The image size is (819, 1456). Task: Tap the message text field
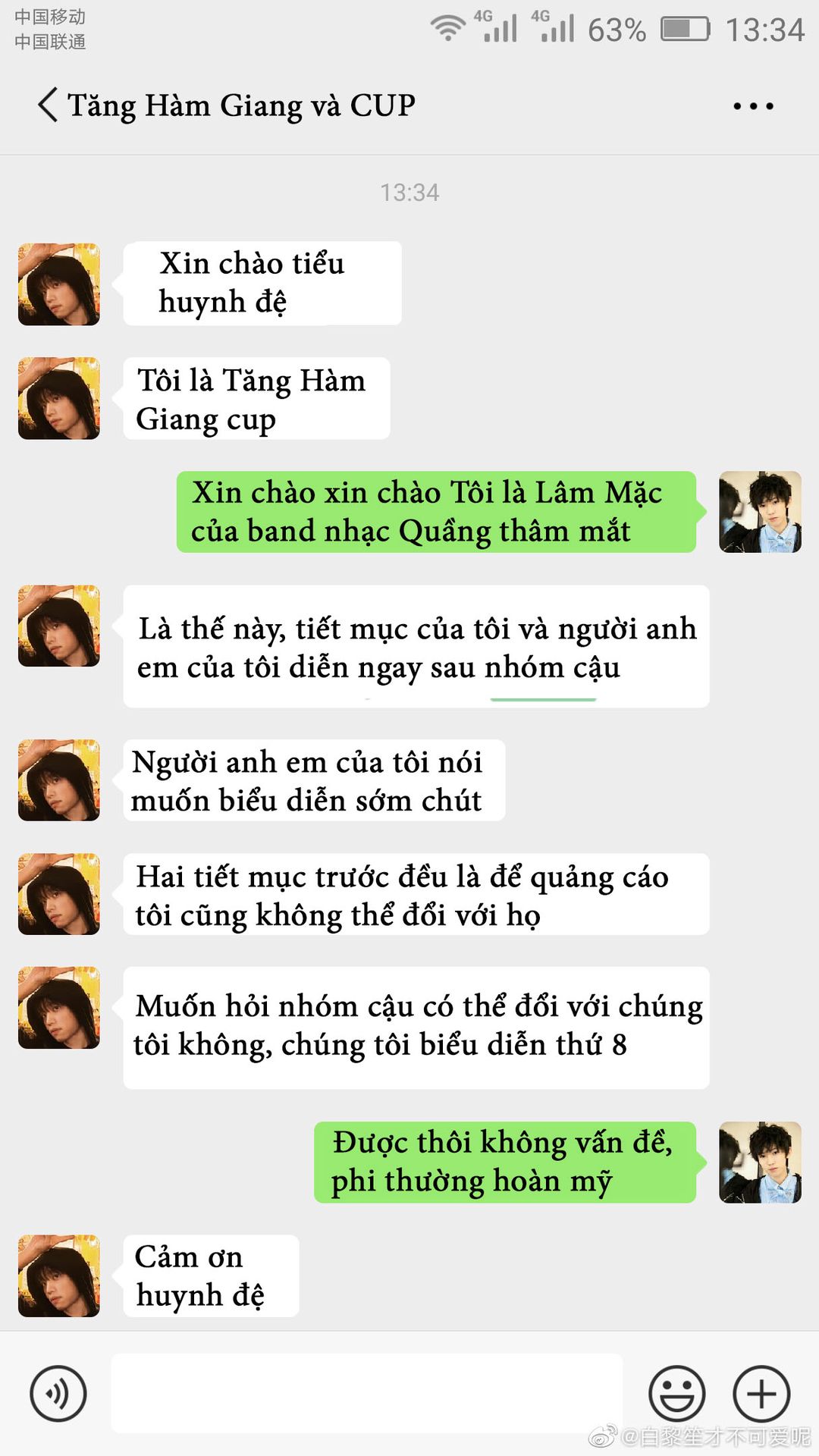pos(367,1393)
